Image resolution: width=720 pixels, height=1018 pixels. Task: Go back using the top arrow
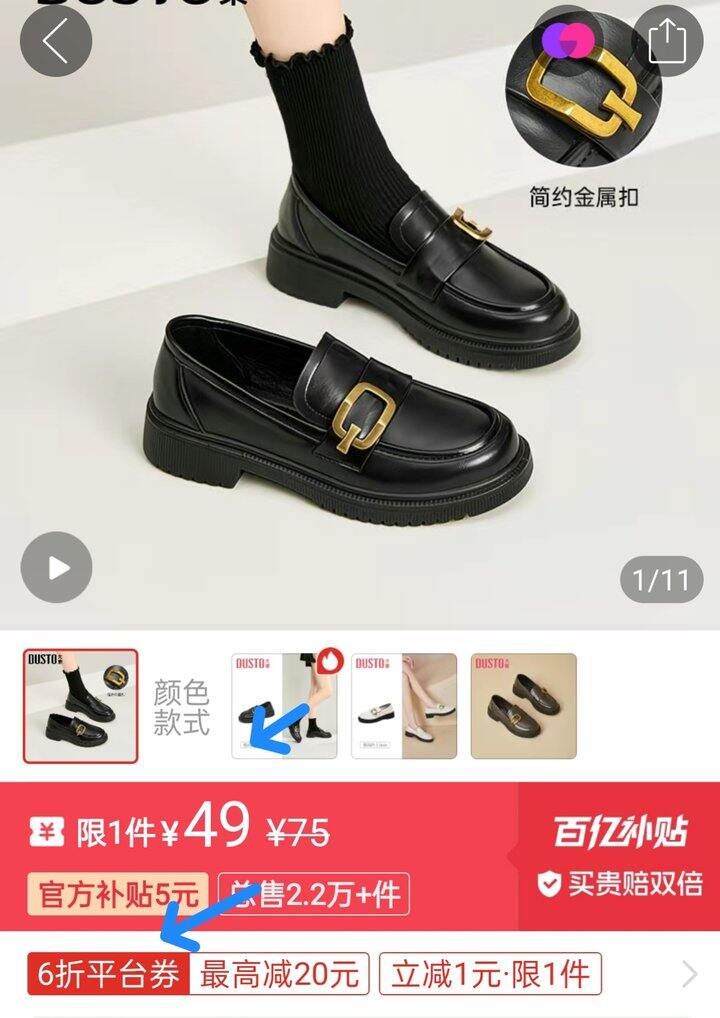[56, 42]
